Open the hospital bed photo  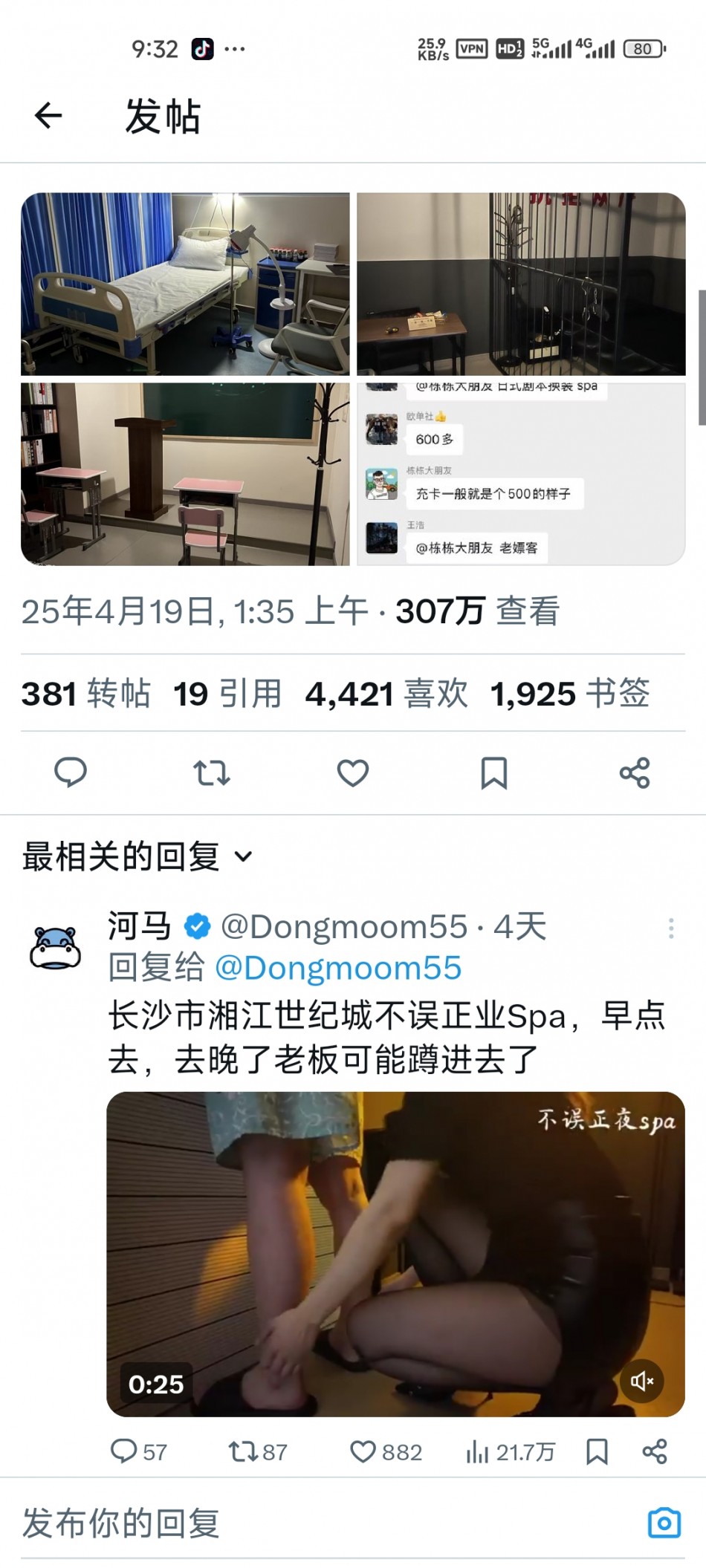185,284
